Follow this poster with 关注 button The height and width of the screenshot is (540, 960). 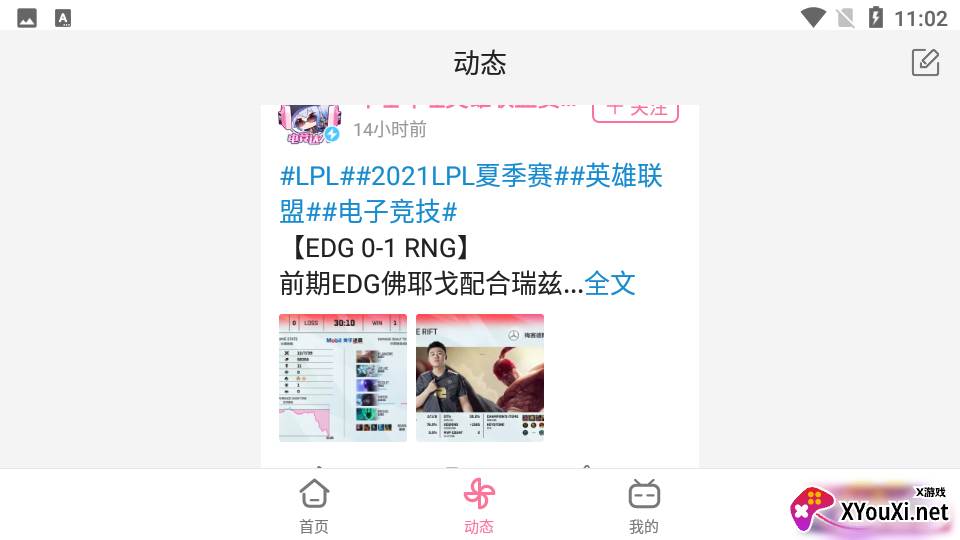pyautogui.click(x=635, y=110)
